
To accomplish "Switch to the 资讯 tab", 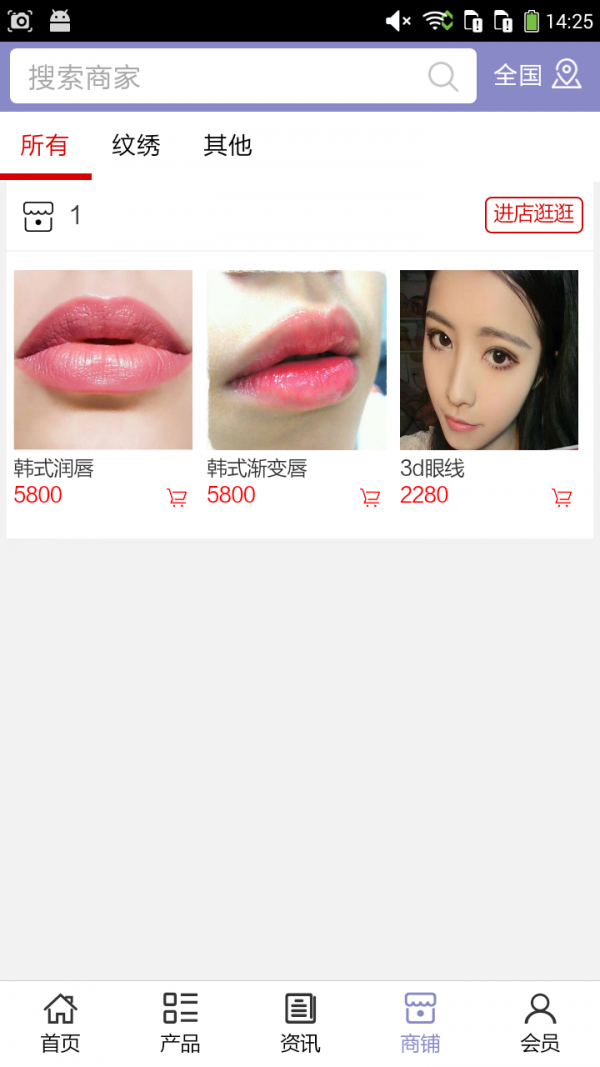I will (x=300, y=1023).
